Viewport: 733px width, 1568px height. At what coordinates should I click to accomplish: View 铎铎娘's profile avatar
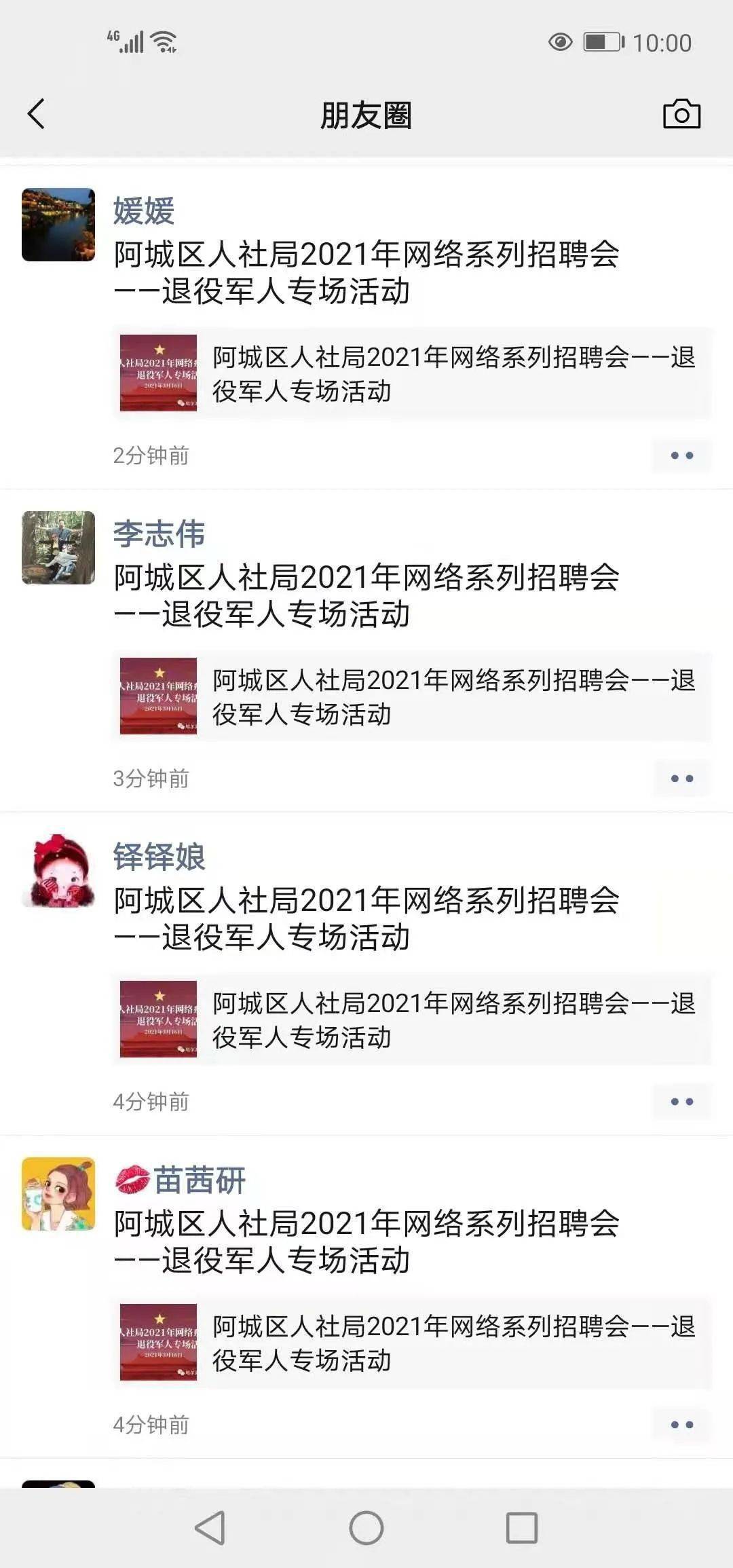tap(58, 871)
